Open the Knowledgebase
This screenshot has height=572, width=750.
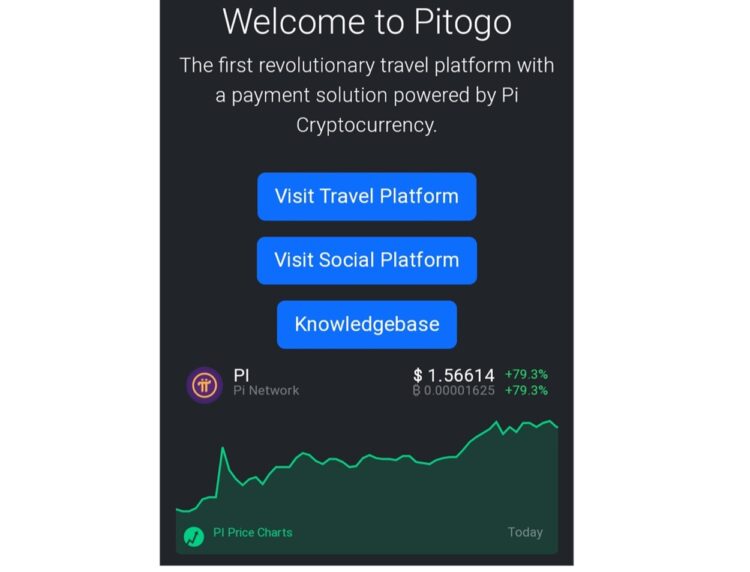coord(366,324)
